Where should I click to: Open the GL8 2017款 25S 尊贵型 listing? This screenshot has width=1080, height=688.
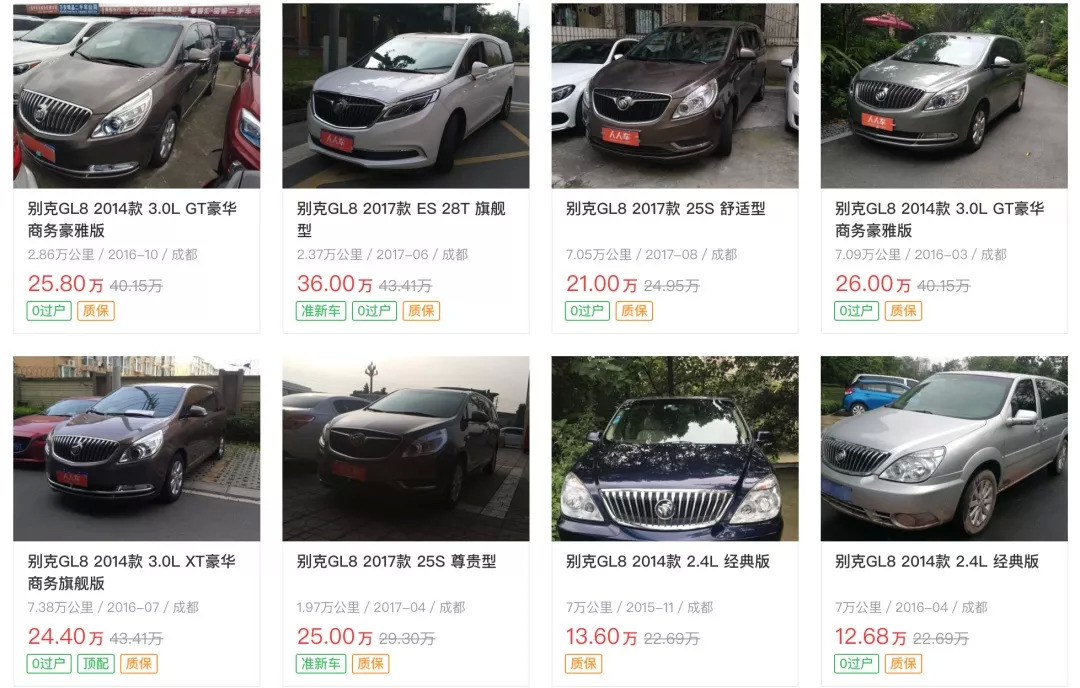[x=405, y=449]
